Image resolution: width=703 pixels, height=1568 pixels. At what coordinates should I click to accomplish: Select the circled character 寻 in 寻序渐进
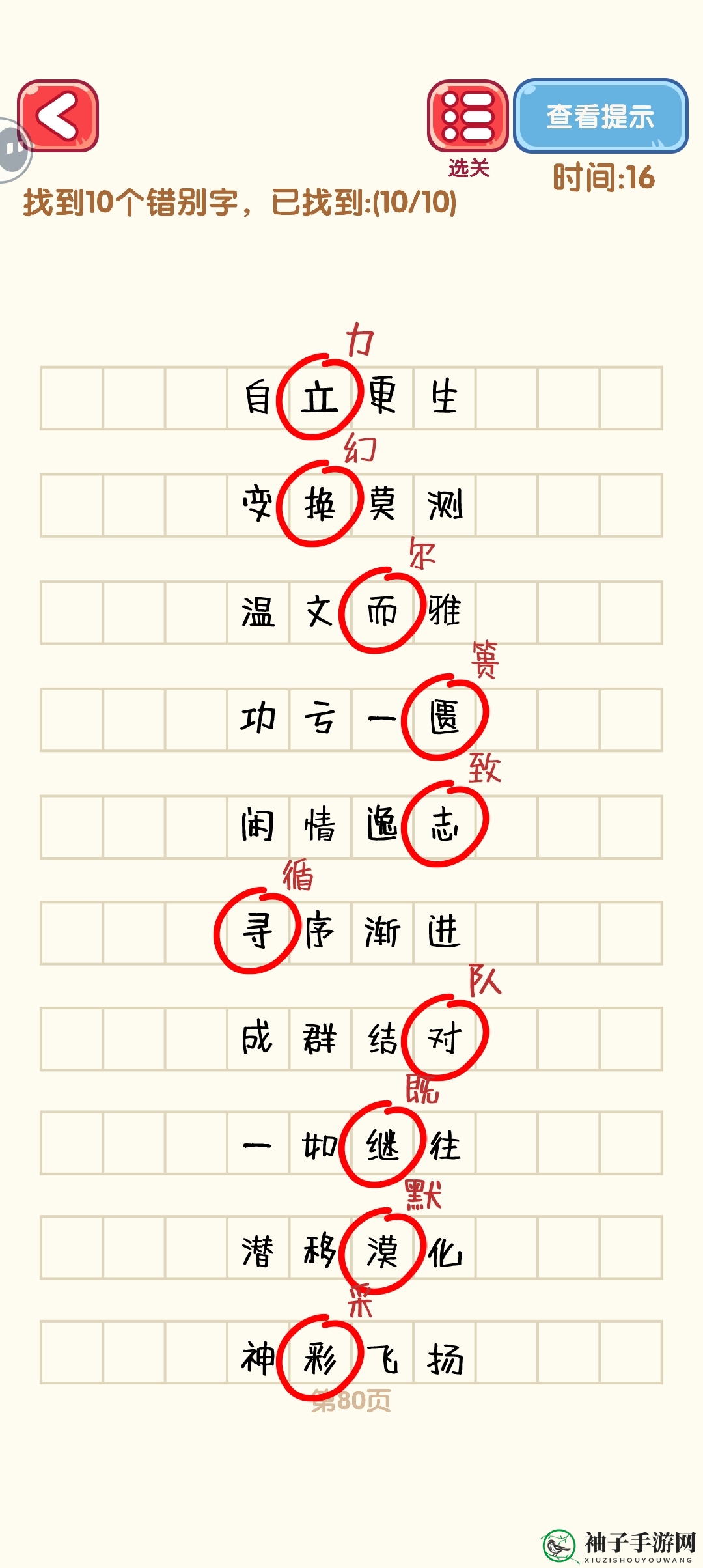click(x=257, y=931)
